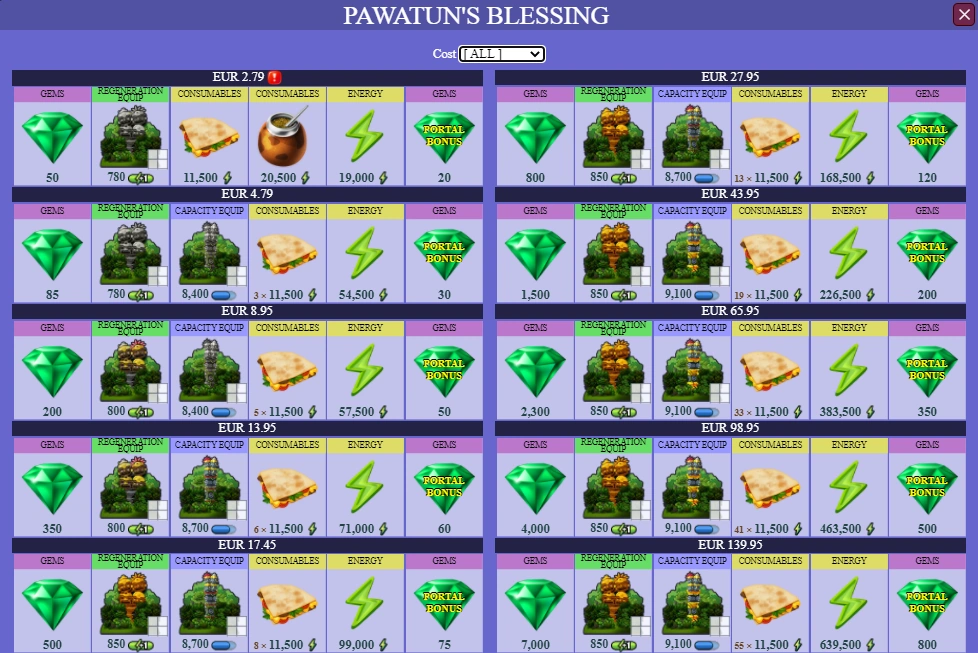Close the Pawatun's Blessing dialog

tap(964, 14)
